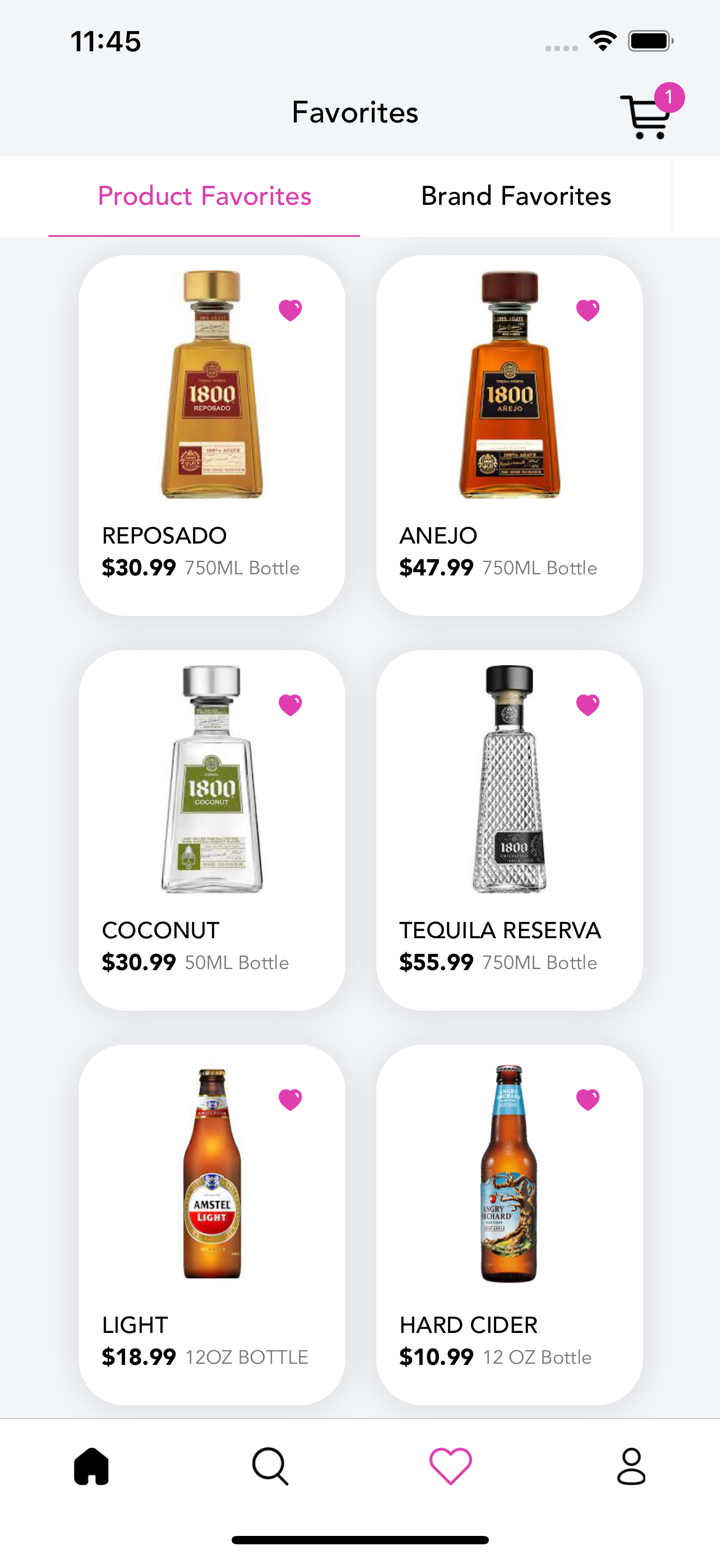Tap the ANEJO bottle image
Viewport: 720px width, 1558px height.
(509, 385)
